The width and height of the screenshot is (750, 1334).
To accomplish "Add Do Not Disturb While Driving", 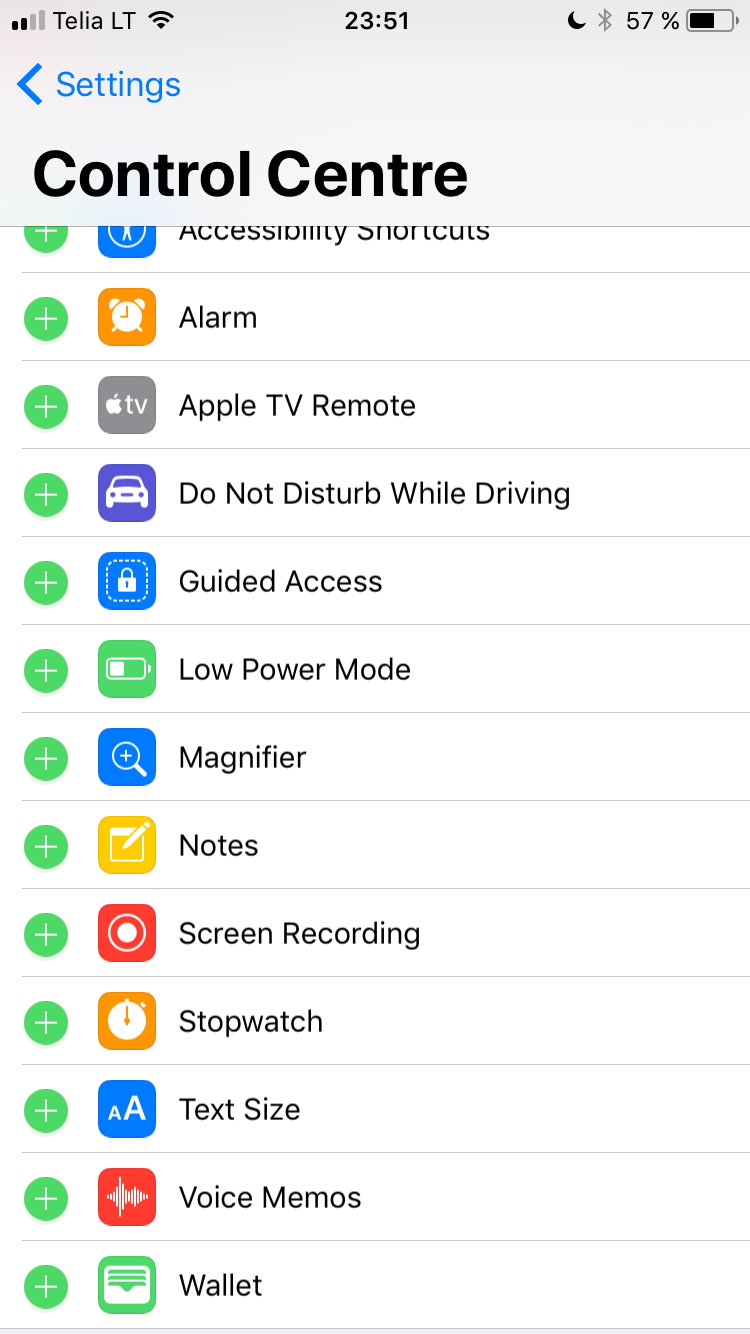I will pos(45,494).
